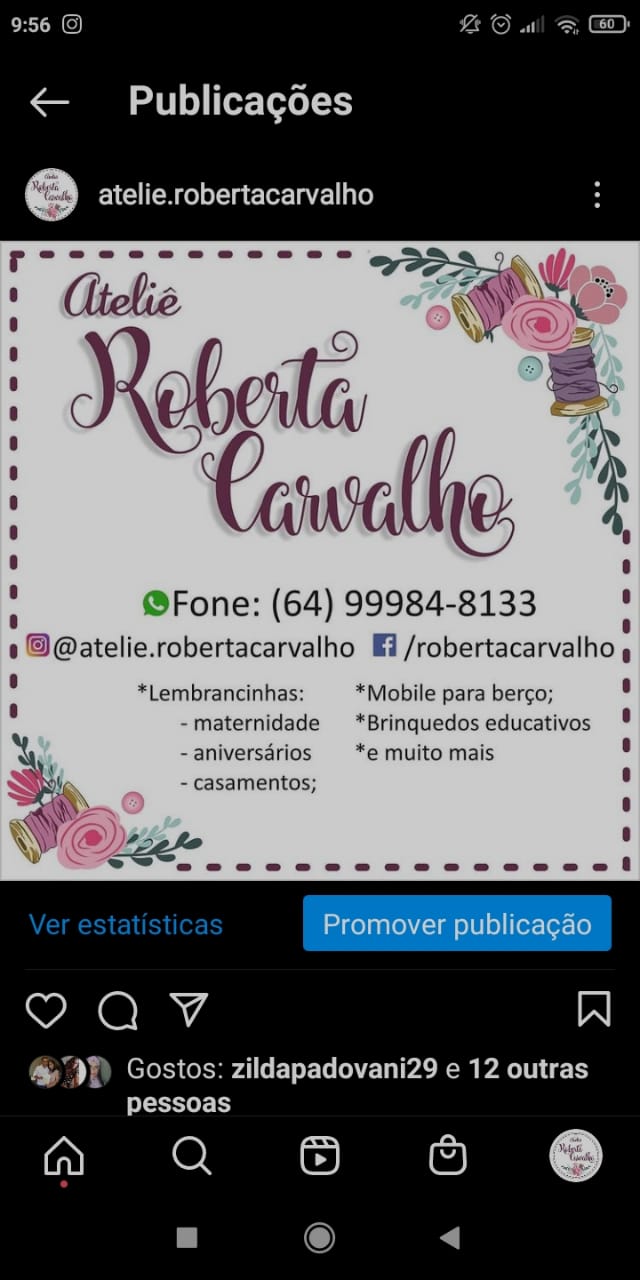Share the post via paper plane icon
The width and height of the screenshot is (640, 1280).
(189, 1010)
